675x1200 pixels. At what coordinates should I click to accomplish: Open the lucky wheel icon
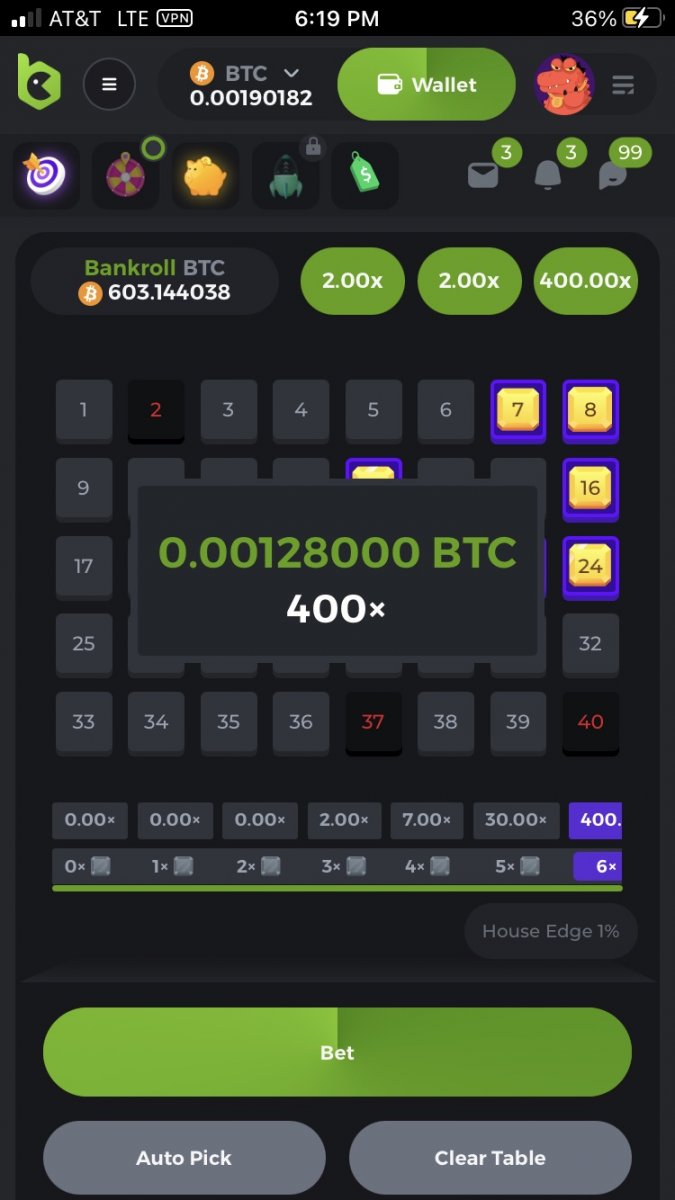pos(126,175)
